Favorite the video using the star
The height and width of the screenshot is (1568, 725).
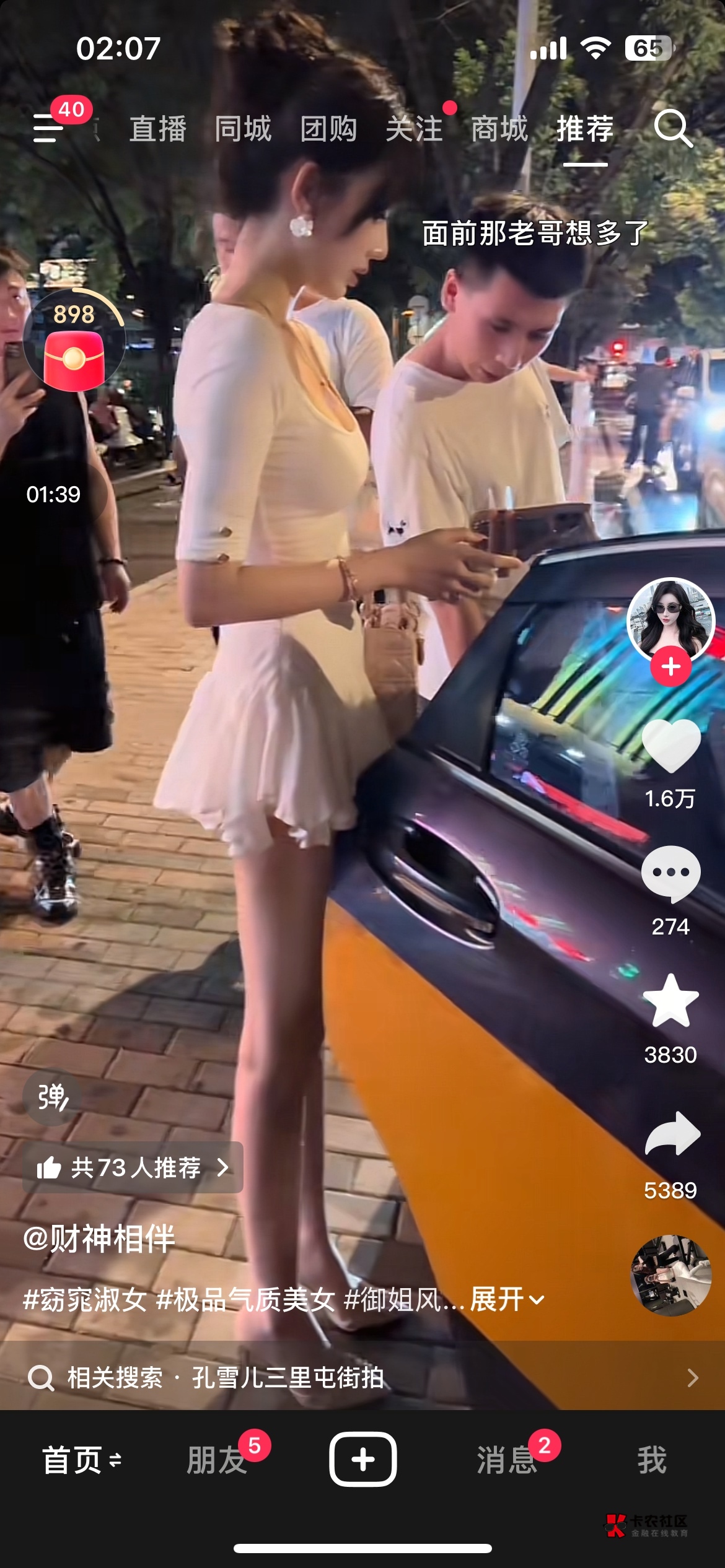click(671, 1000)
